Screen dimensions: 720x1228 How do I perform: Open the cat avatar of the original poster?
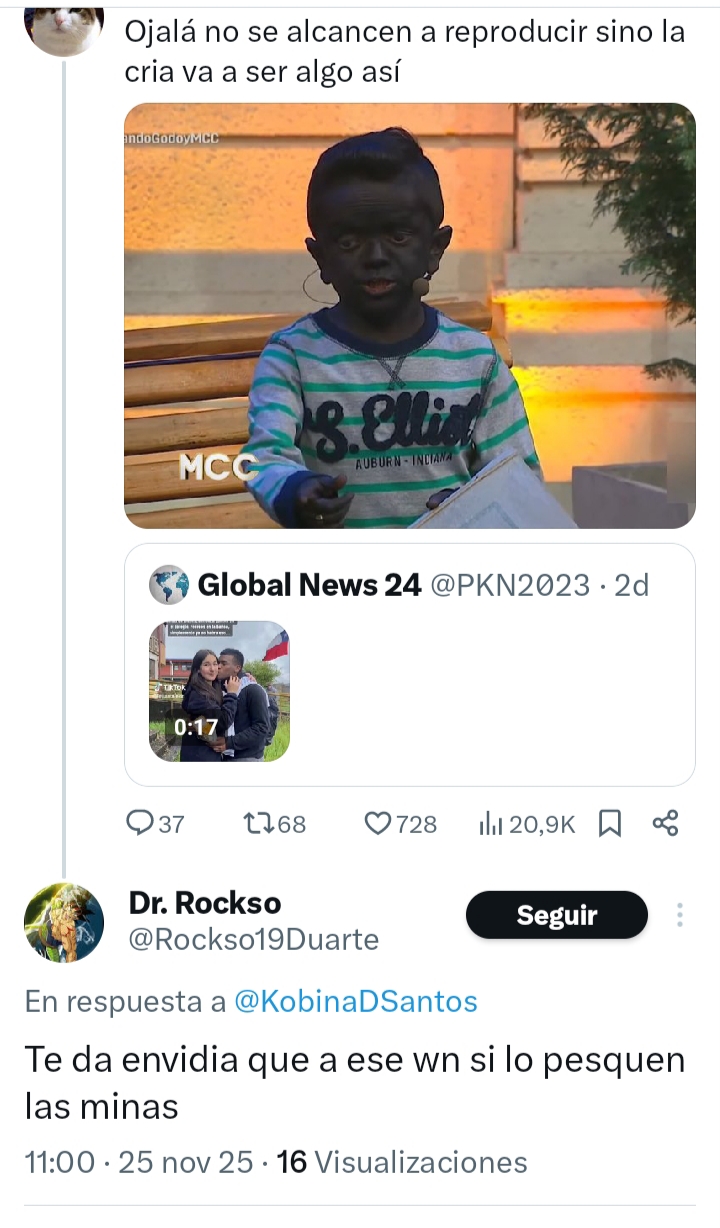point(64,26)
